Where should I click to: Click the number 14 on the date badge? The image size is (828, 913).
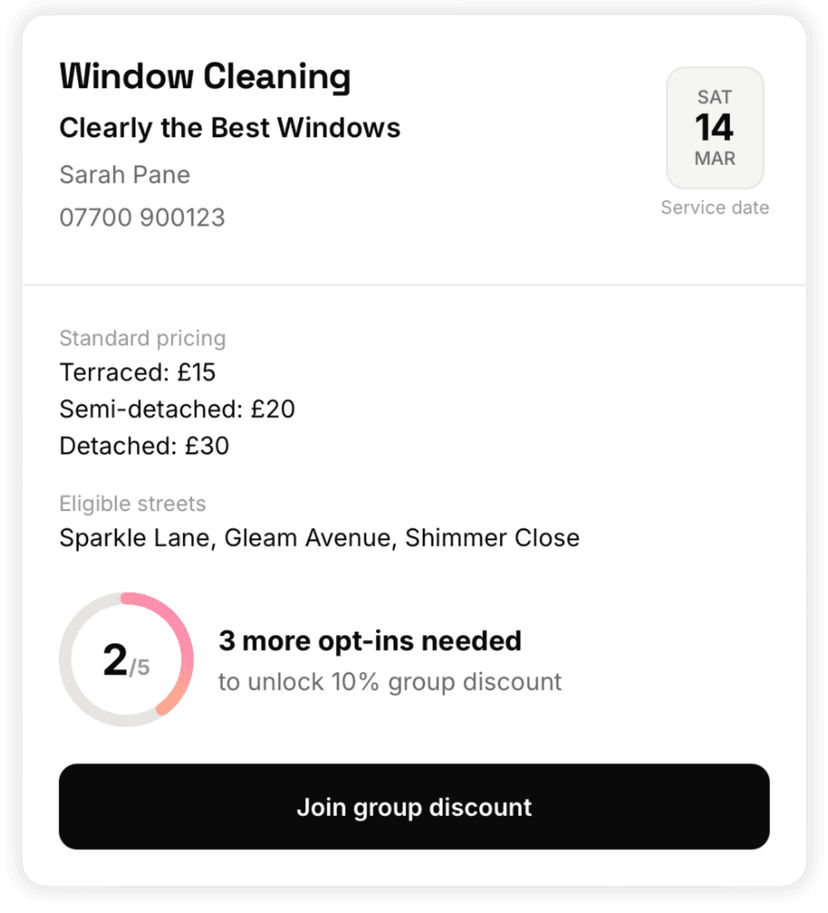[714, 128]
